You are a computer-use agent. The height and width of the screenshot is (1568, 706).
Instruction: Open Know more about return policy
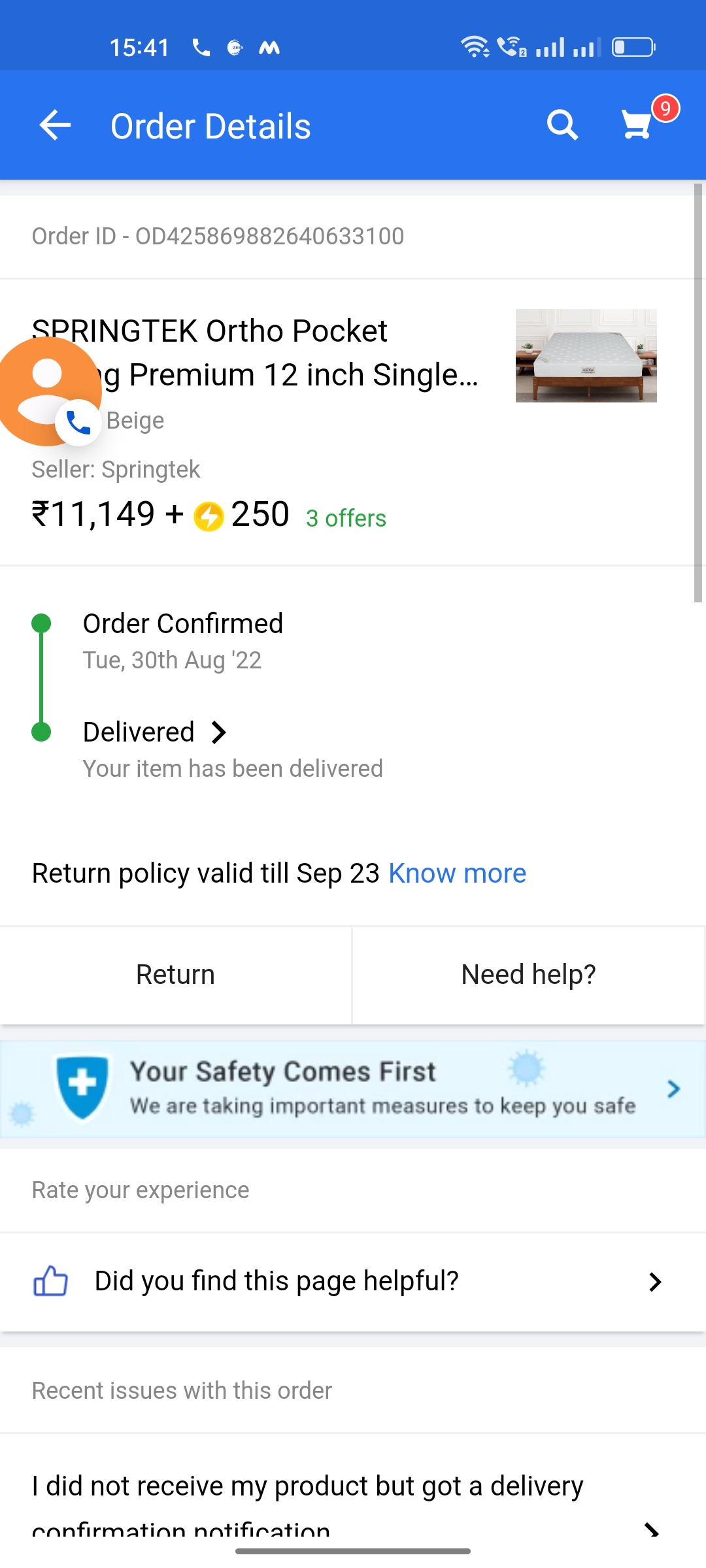tap(457, 874)
